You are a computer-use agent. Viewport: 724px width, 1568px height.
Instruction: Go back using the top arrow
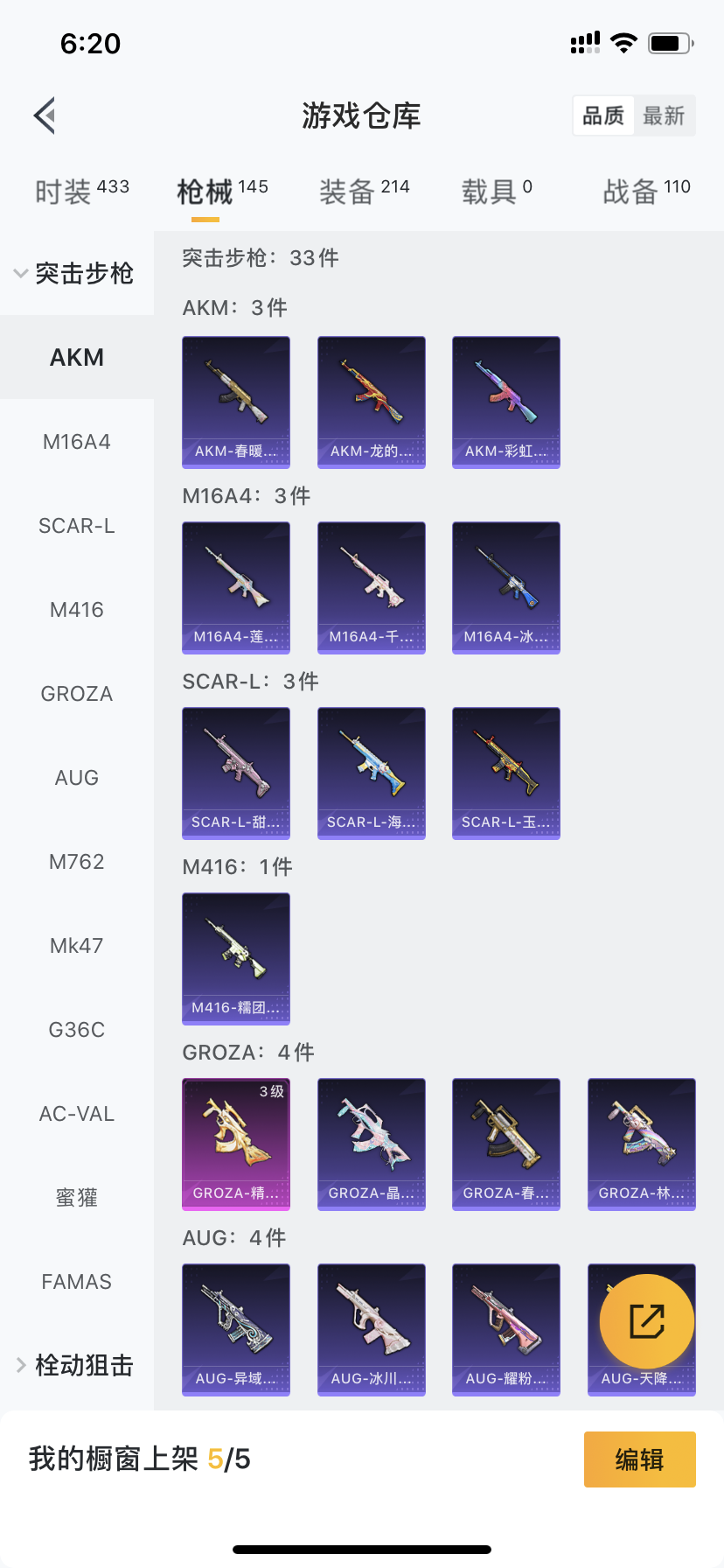click(x=45, y=115)
